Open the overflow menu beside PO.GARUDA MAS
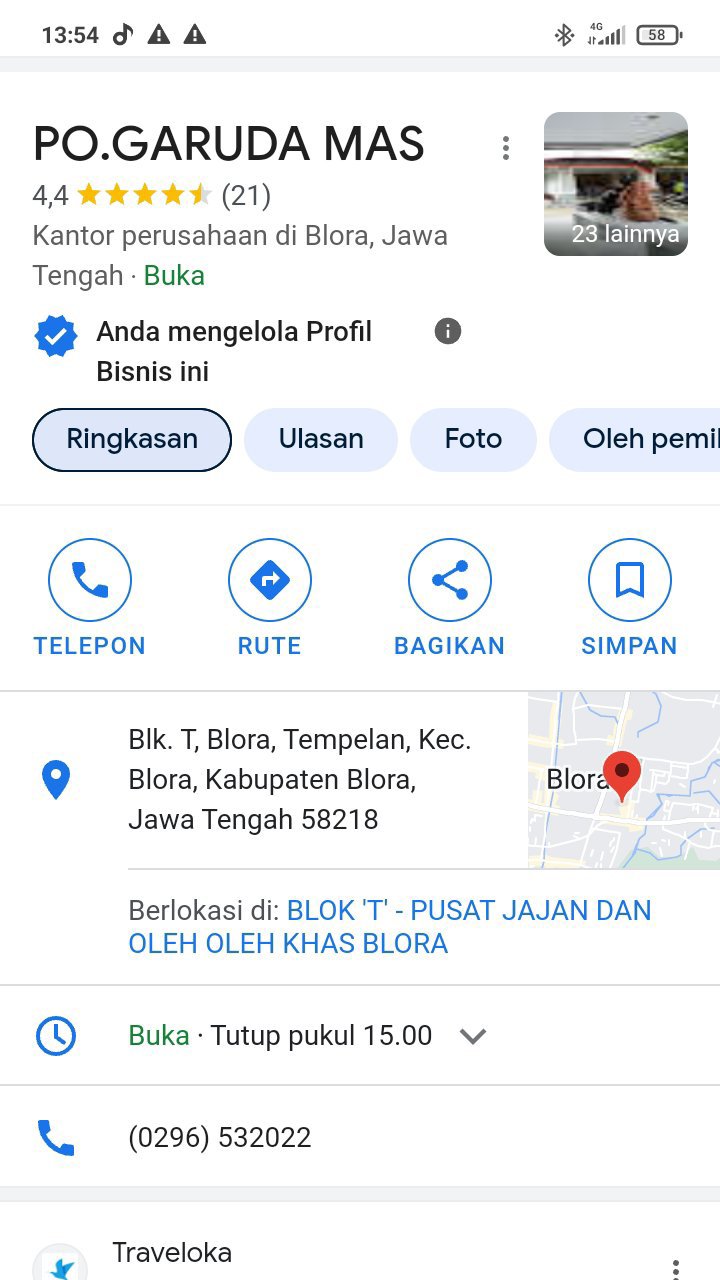Viewport: 720px width, 1280px height. (x=506, y=148)
